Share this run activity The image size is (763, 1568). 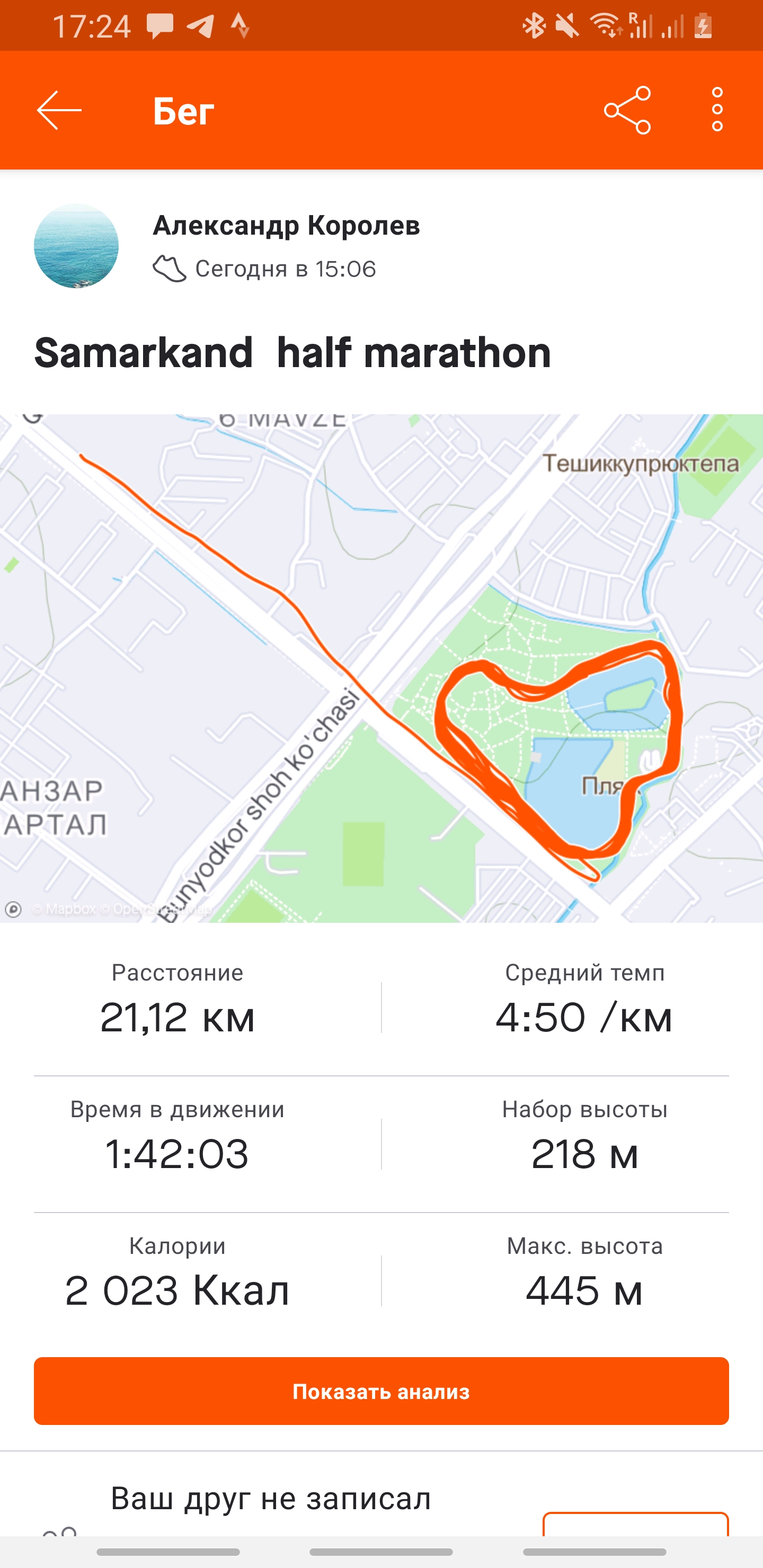point(627,110)
